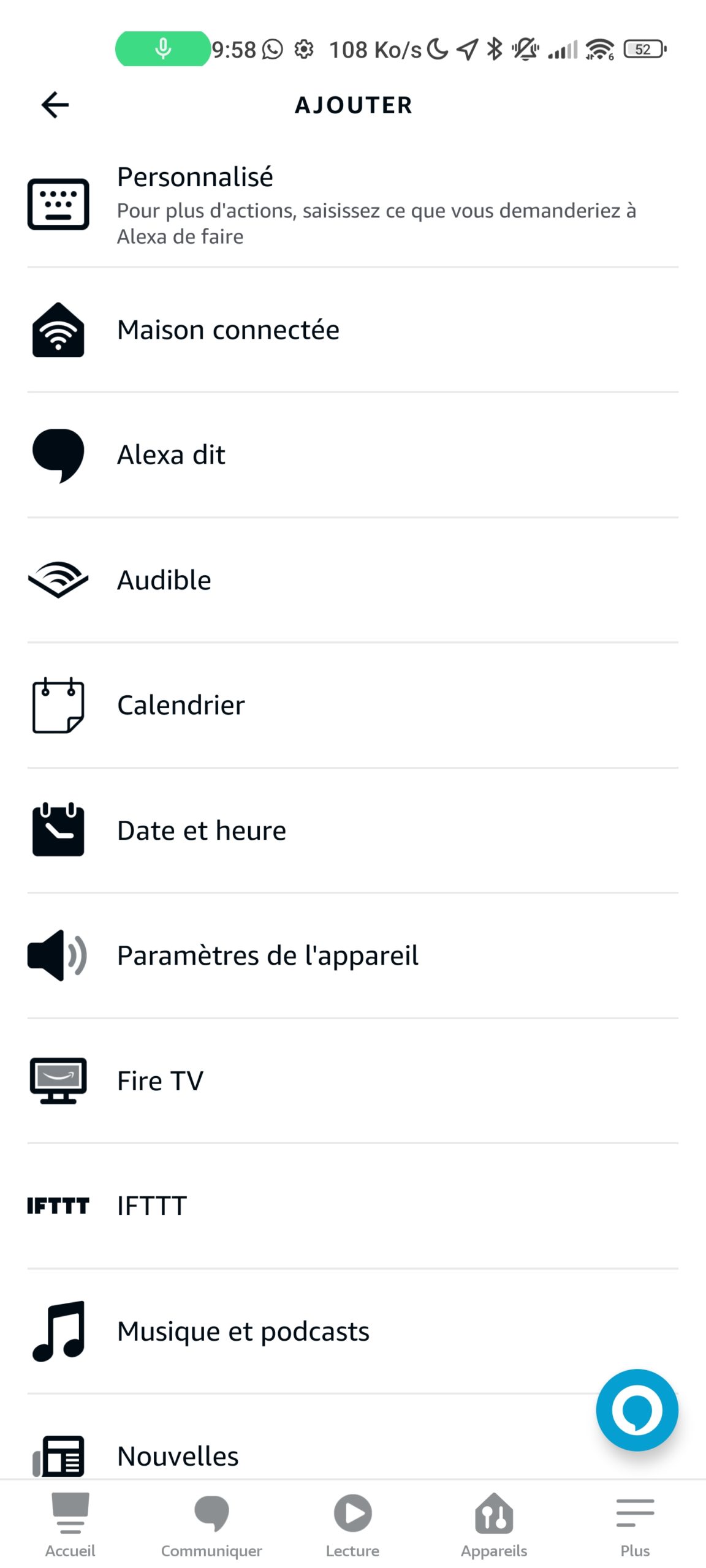Screen dimensions: 706x1568
Task: Tap the blue Alexa voice button
Action: click(x=637, y=1410)
